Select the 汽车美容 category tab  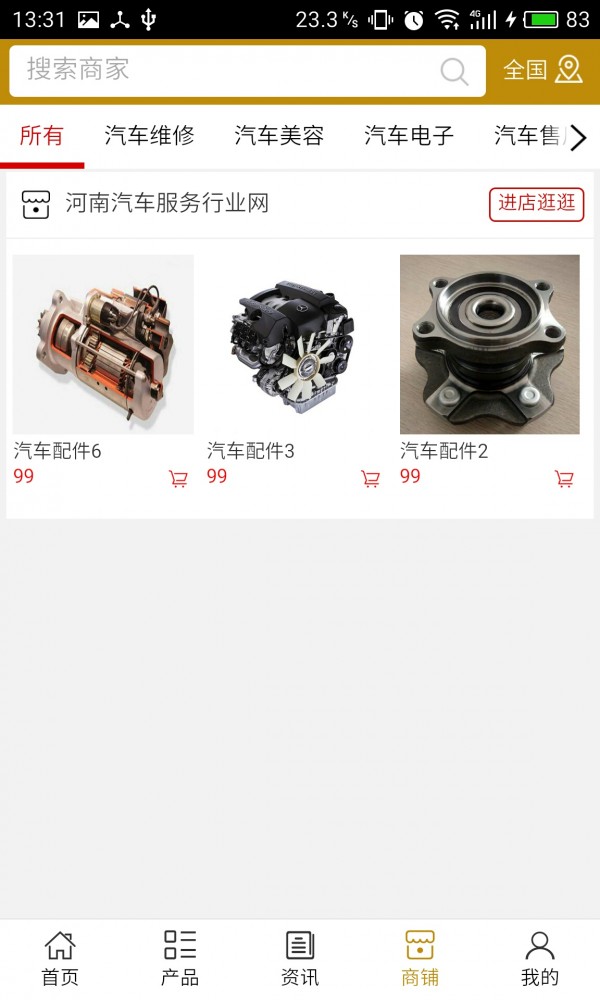(279, 136)
